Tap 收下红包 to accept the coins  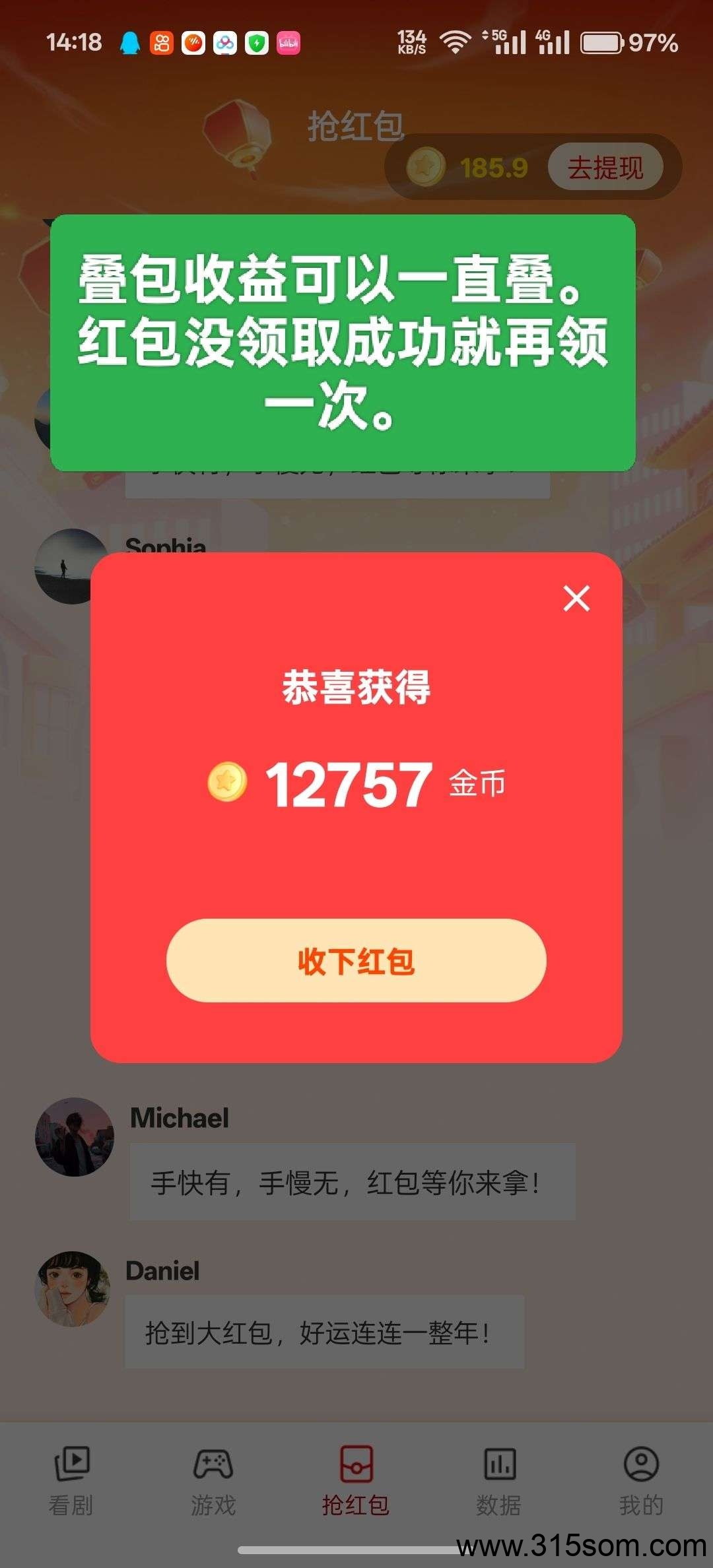(356, 960)
